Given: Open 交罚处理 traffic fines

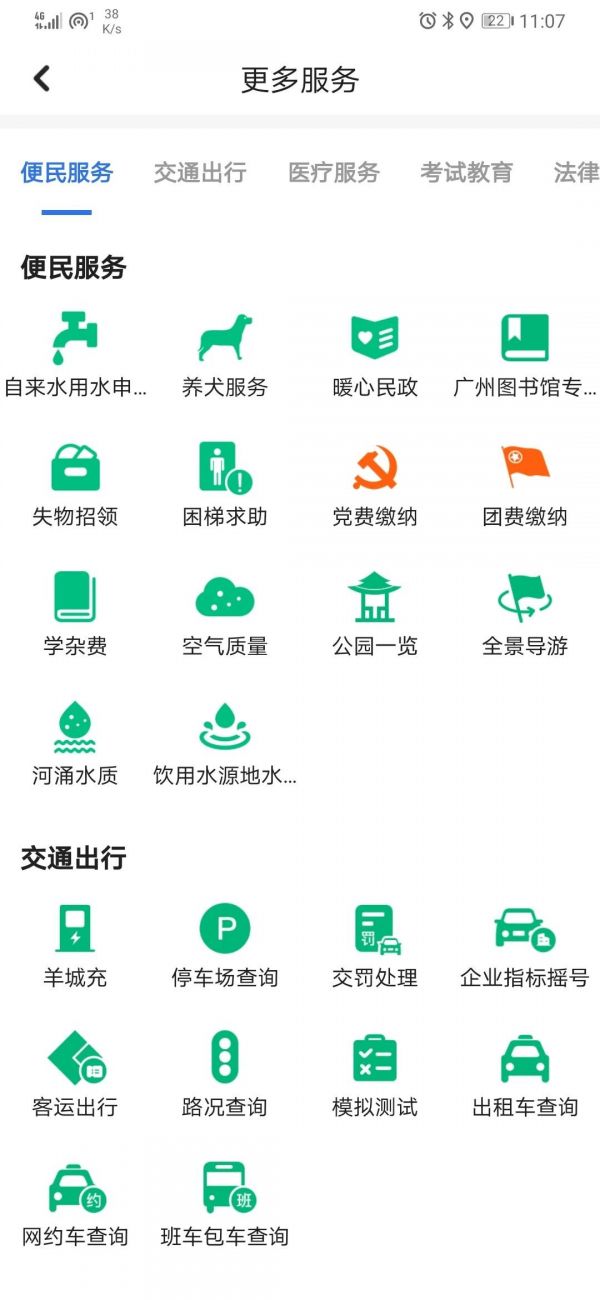Looking at the screenshot, I should tap(375, 943).
